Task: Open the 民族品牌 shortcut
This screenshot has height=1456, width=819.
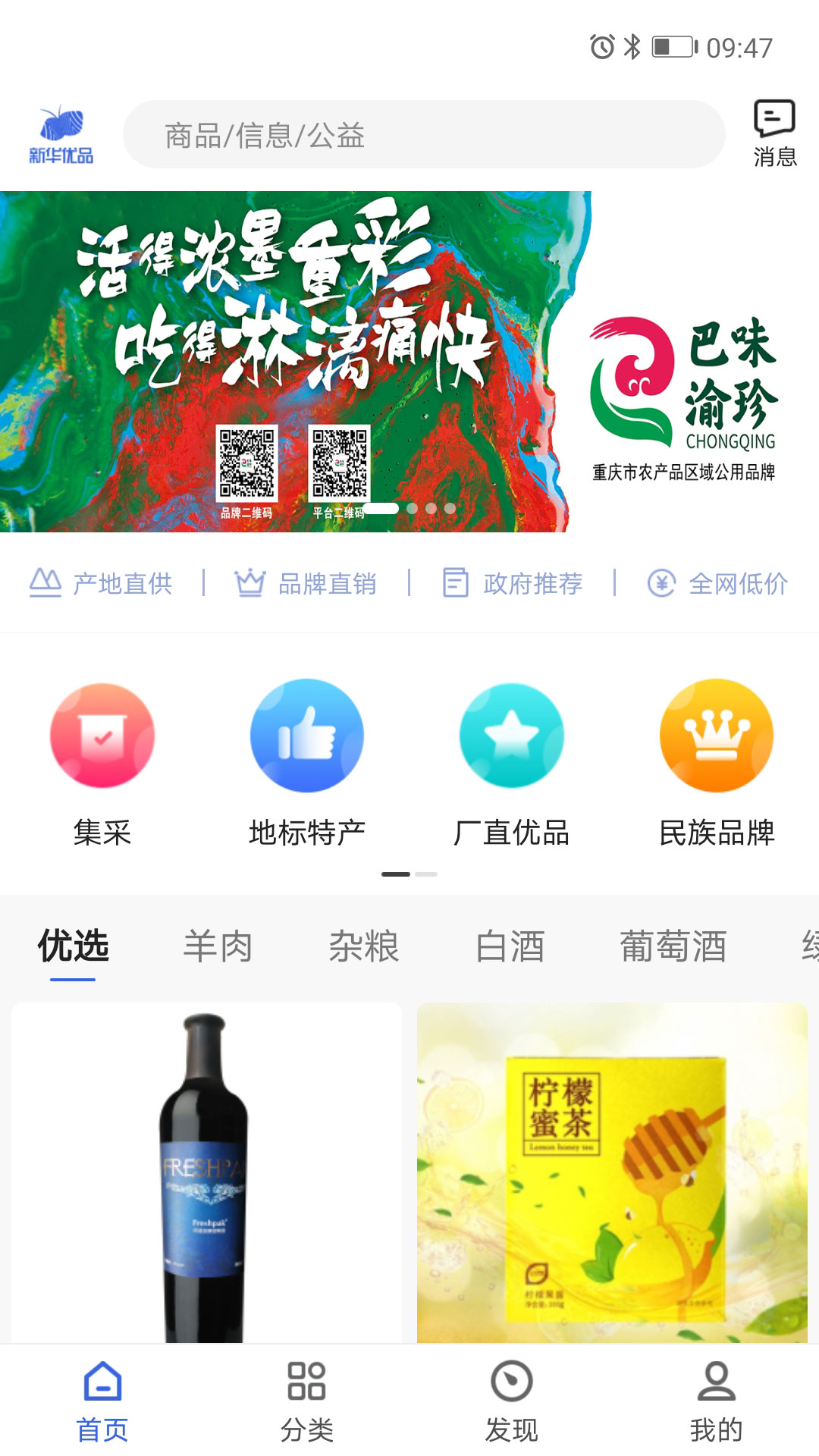Action: [x=717, y=762]
